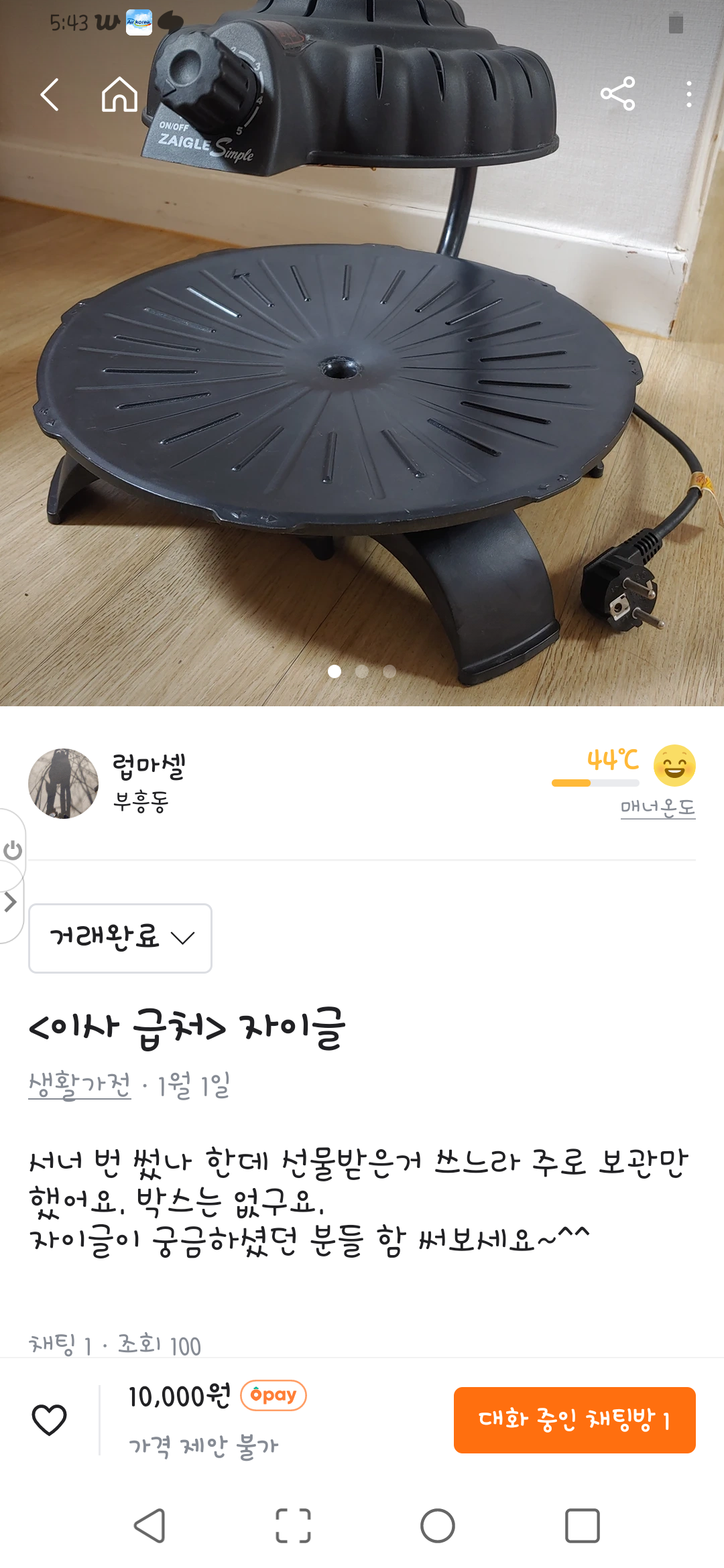Share this listing
The image size is (724, 1568).
pos(617,94)
